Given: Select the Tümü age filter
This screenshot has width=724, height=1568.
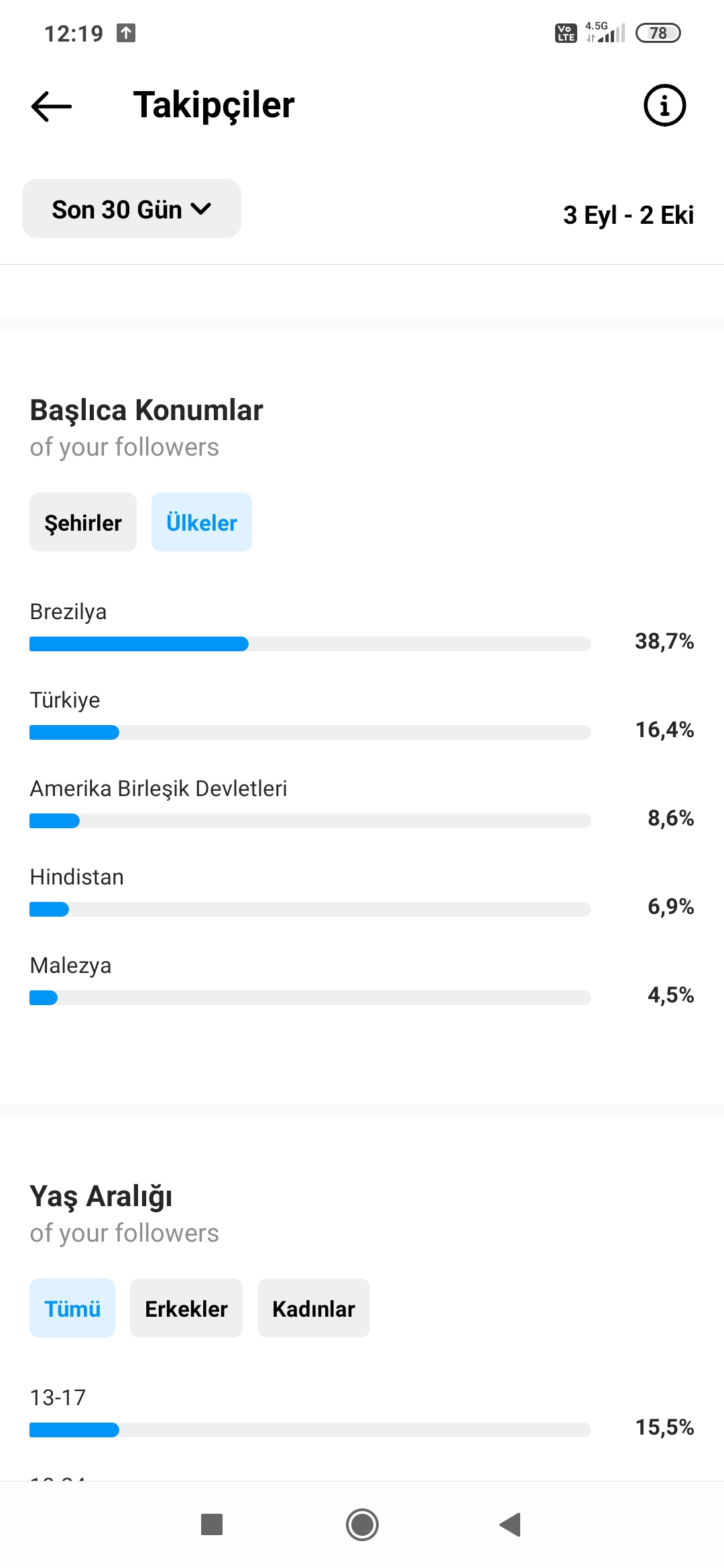Looking at the screenshot, I should pos(72,1308).
